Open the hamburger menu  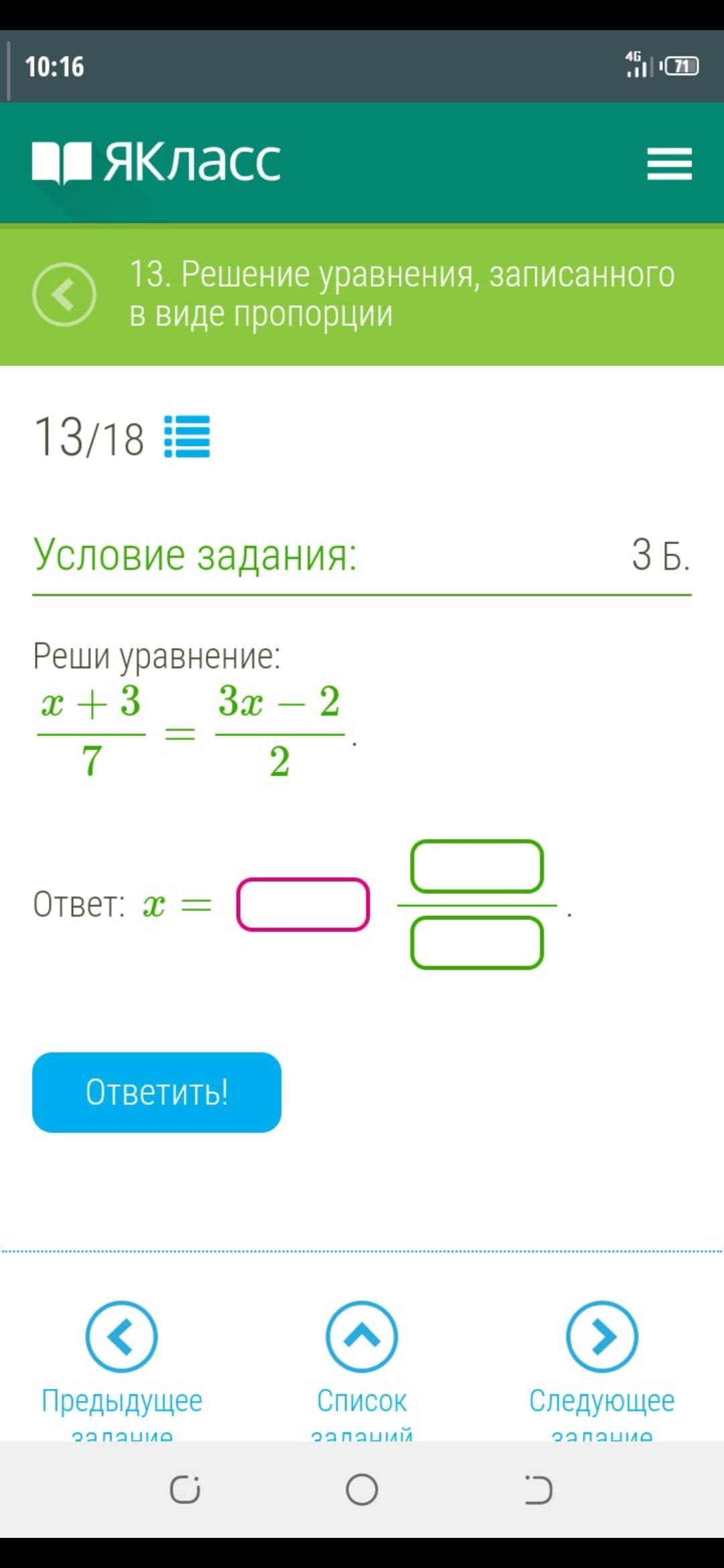tap(669, 164)
